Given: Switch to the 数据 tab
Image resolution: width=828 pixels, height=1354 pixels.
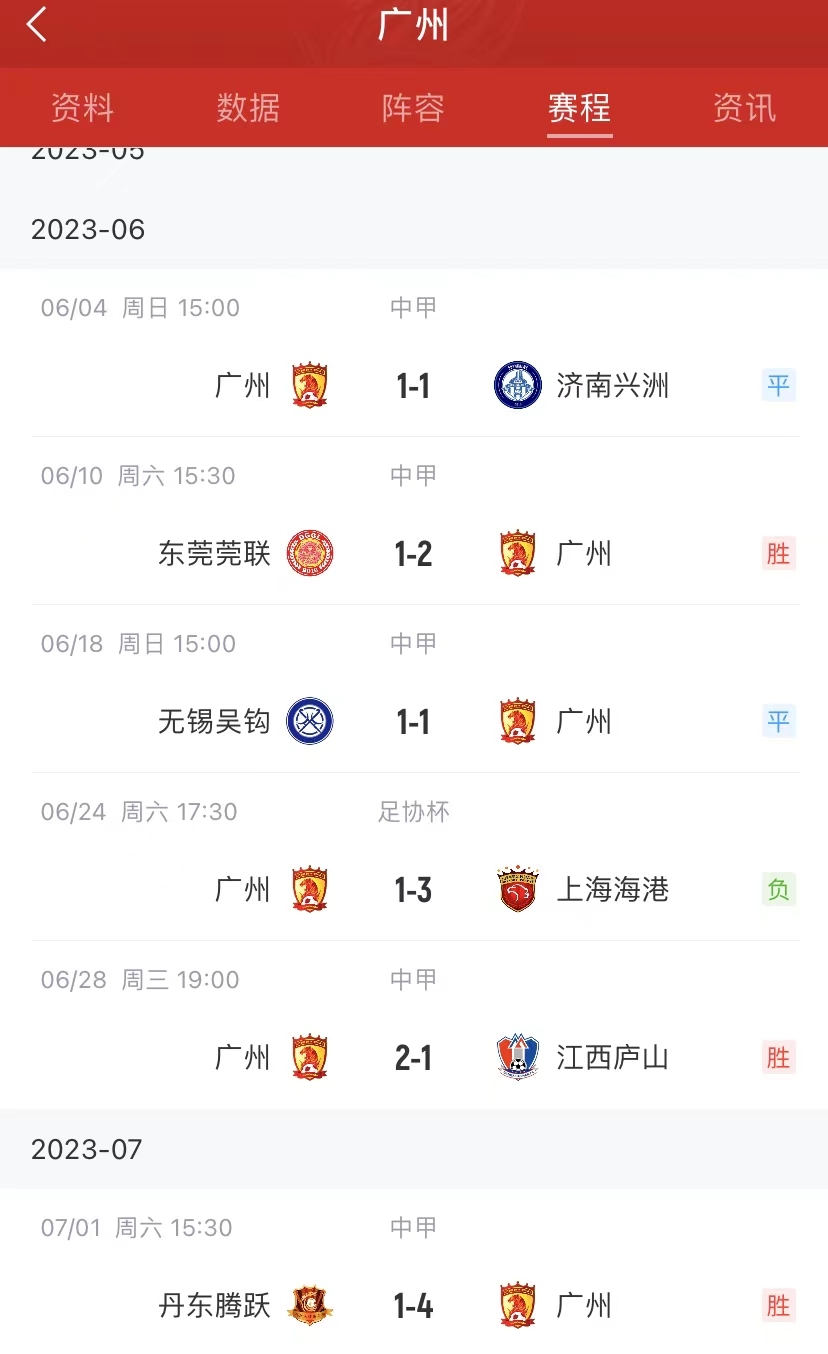Looking at the screenshot, I should 248,108.
